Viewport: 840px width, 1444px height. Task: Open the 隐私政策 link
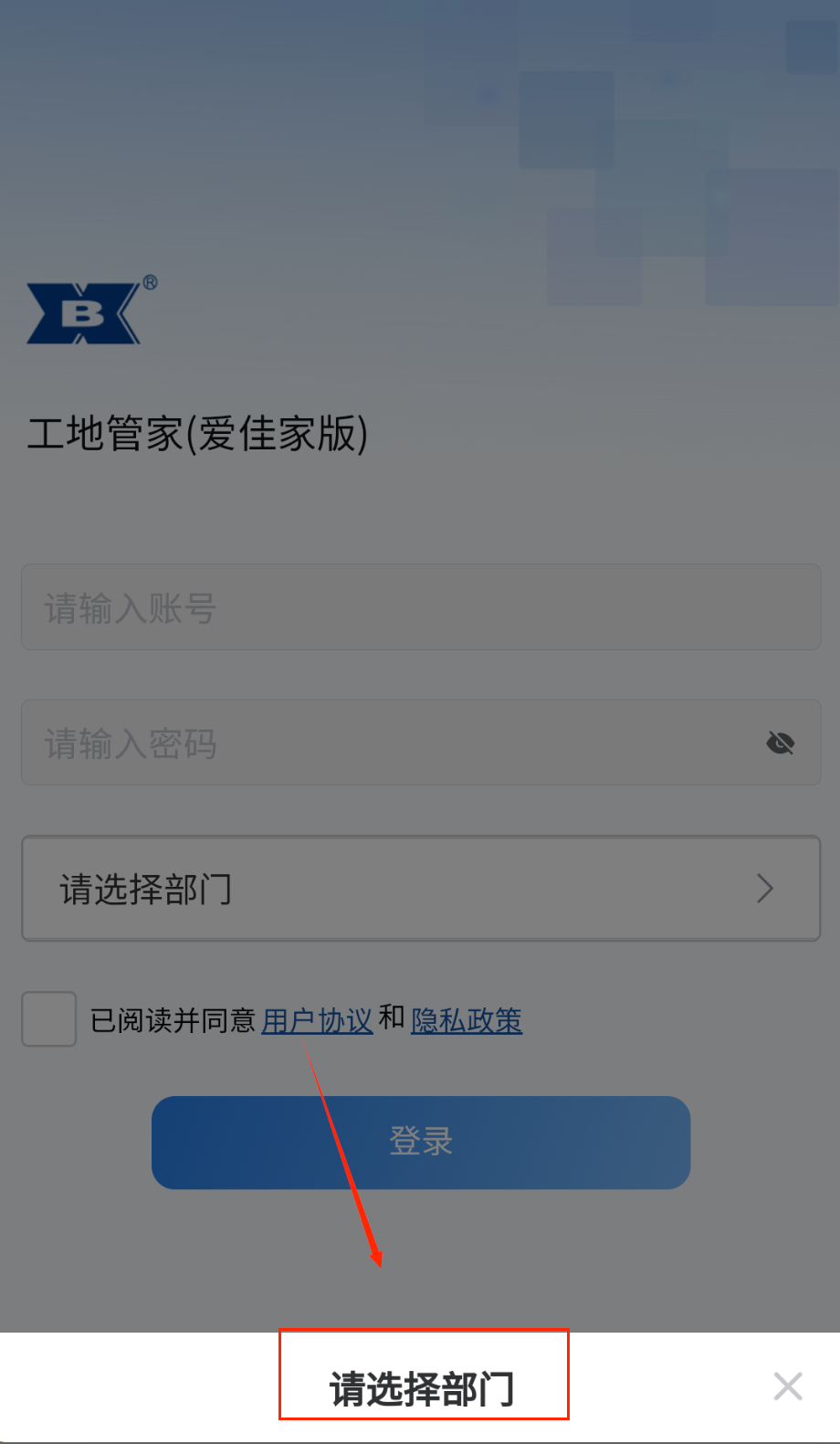coord(467,1020)
